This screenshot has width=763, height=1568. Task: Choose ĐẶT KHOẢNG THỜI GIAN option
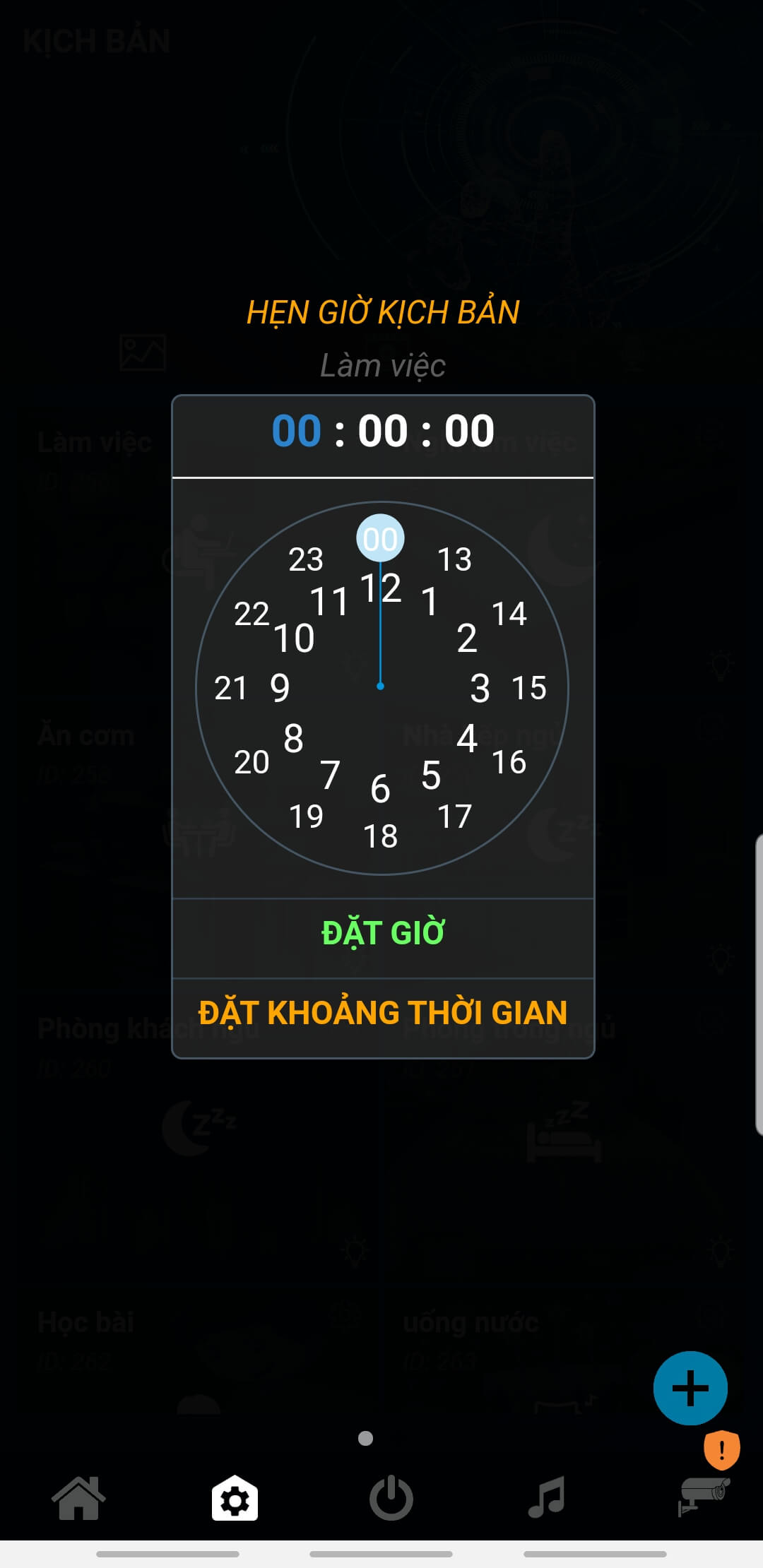click(x=382, y=1013)
